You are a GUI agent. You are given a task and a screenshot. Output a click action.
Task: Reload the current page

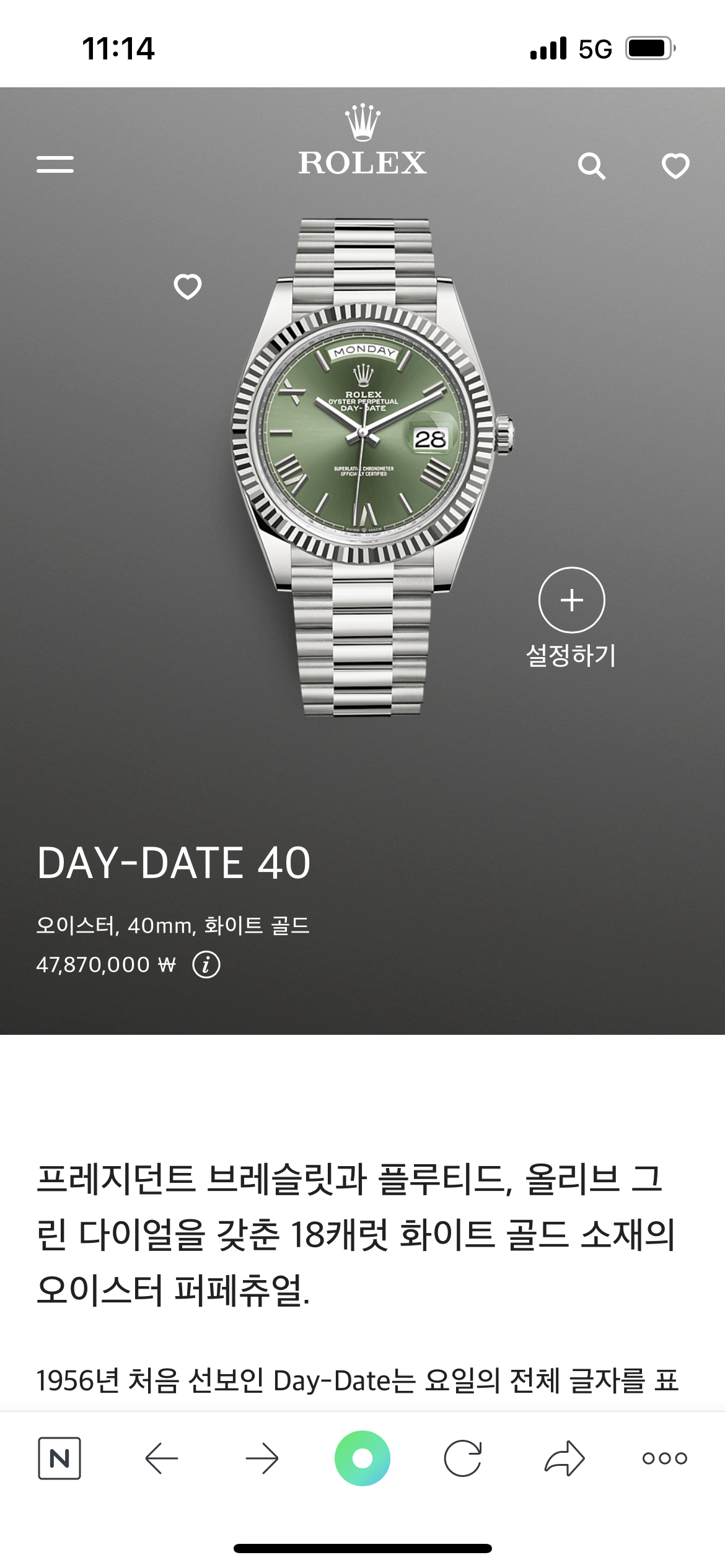pos(463,1458)
